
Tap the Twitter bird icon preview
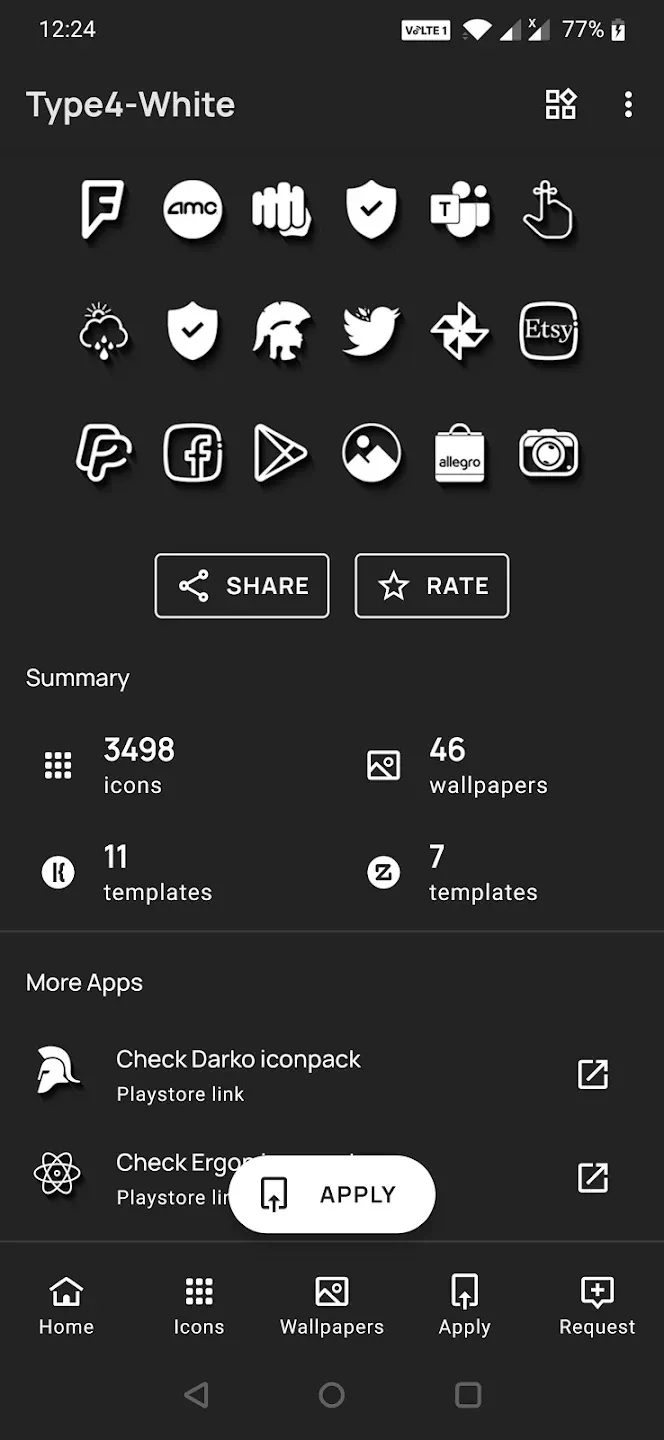(x=371, y=331)
